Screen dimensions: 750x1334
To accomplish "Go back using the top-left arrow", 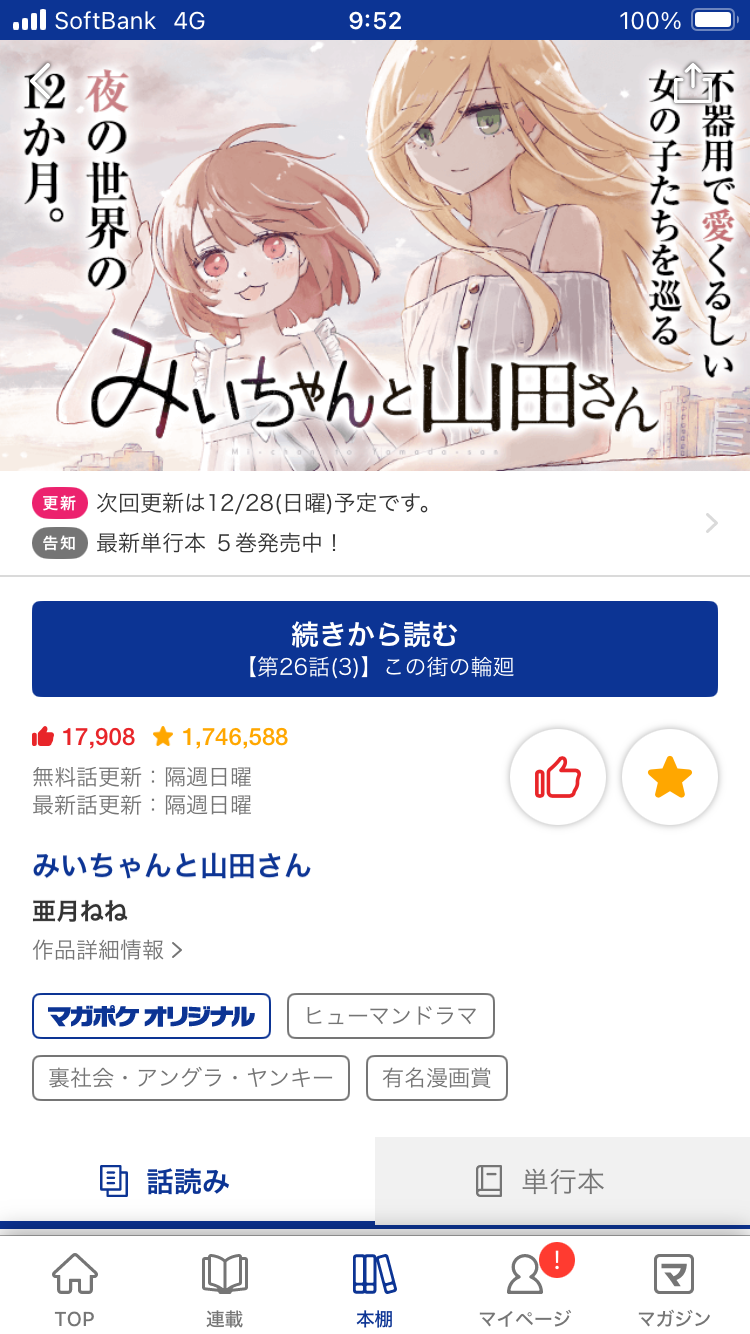I will [40, 80].
